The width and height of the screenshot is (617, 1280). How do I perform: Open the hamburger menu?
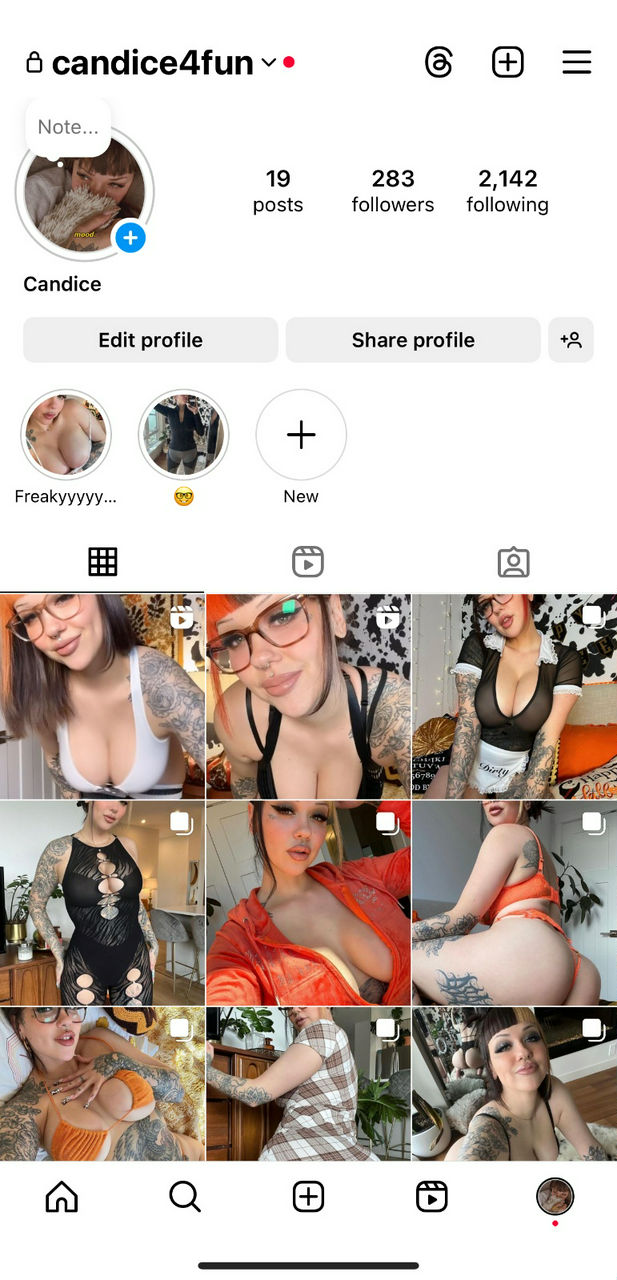click(x=577, y=63)
